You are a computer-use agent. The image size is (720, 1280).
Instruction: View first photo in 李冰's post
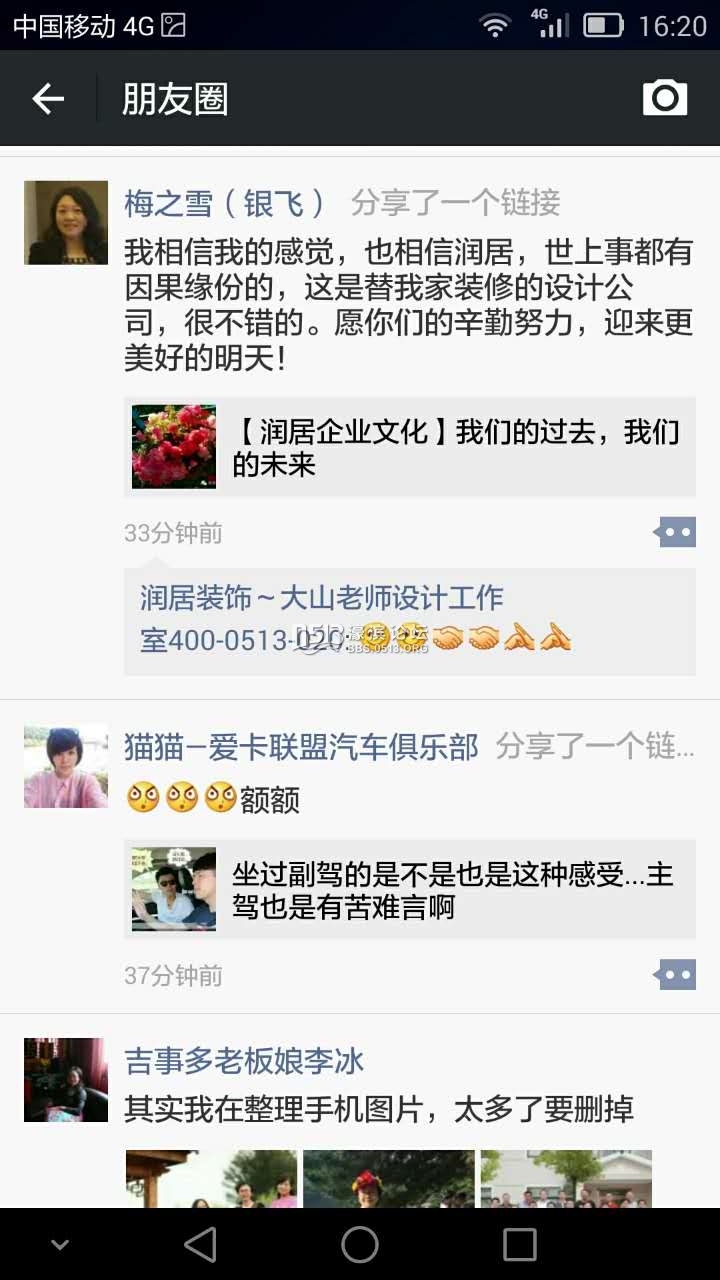coord(211,1178)
